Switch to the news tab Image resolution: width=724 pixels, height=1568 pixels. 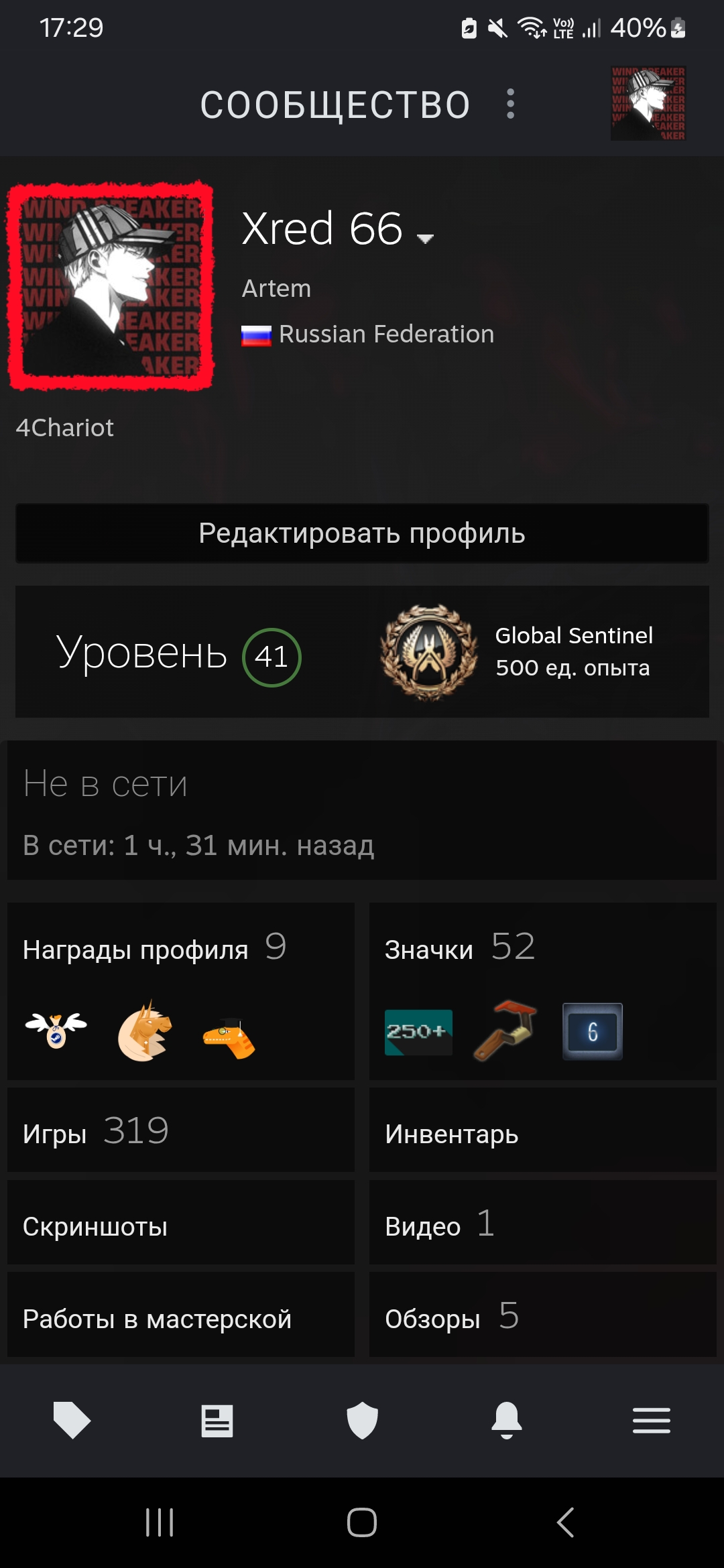(x=217, y=1421)
